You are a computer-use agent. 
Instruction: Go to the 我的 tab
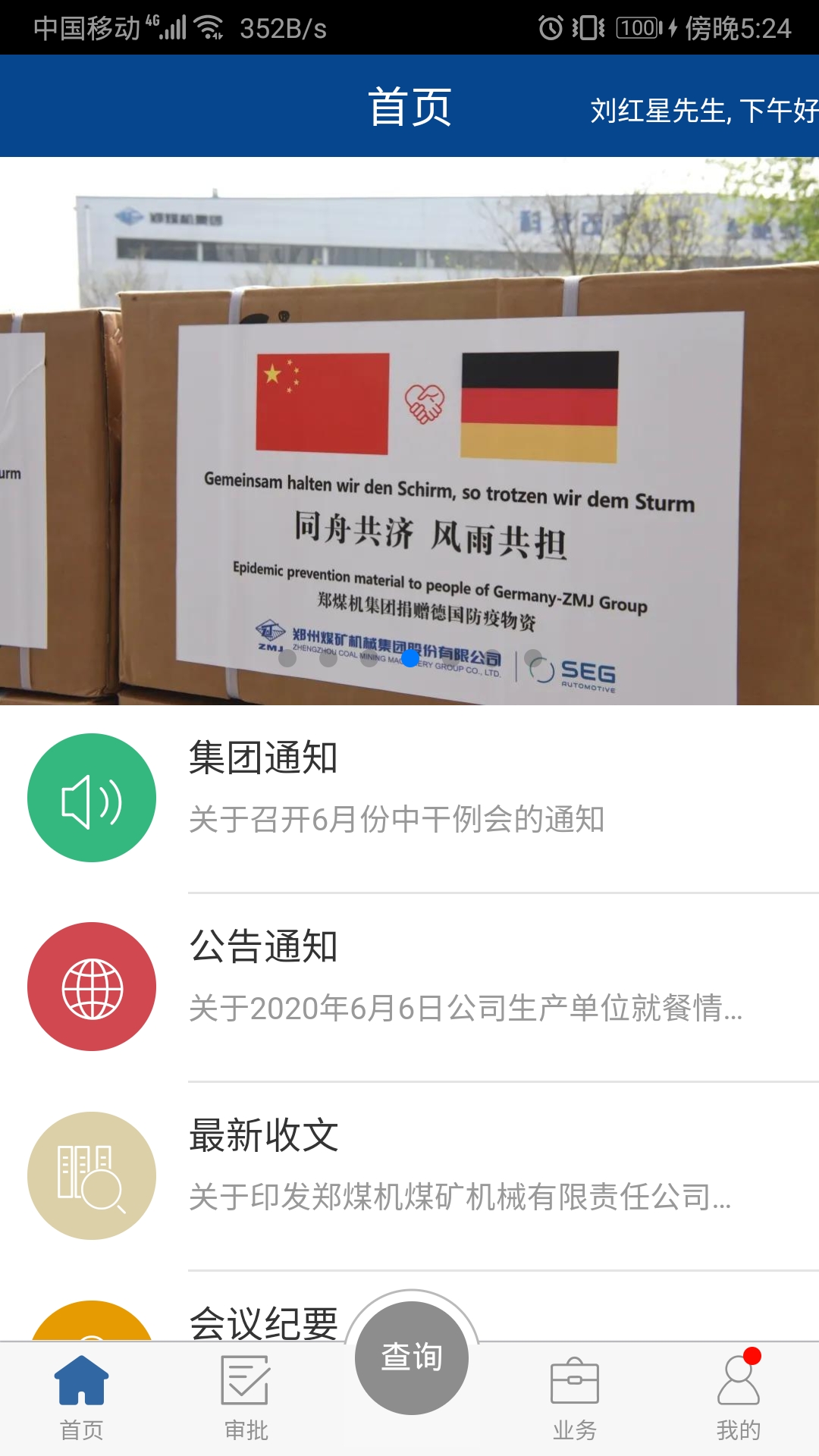pos(738,1397)
